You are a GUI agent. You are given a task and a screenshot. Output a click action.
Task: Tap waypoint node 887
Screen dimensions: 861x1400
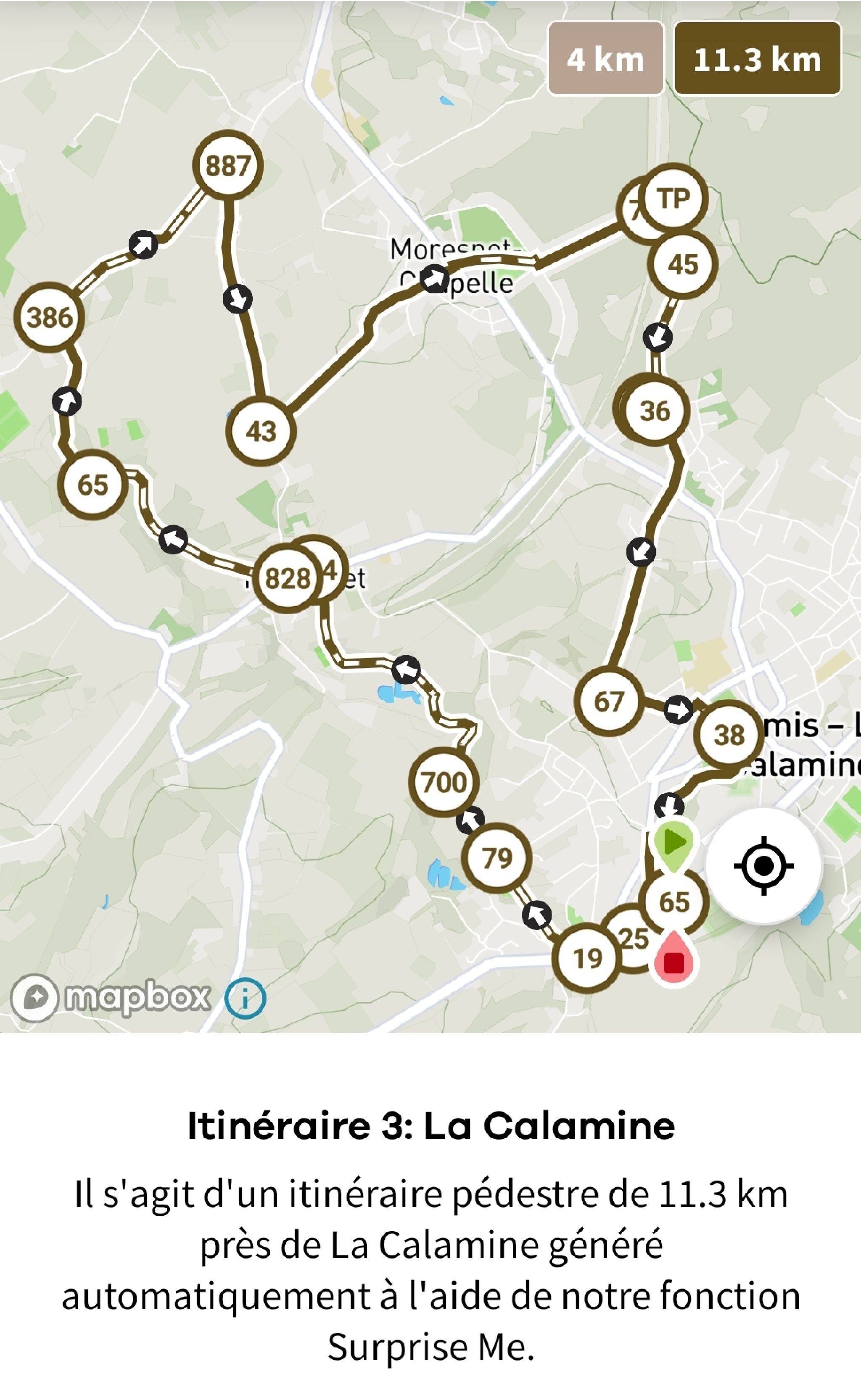click(x=228, y=166)
